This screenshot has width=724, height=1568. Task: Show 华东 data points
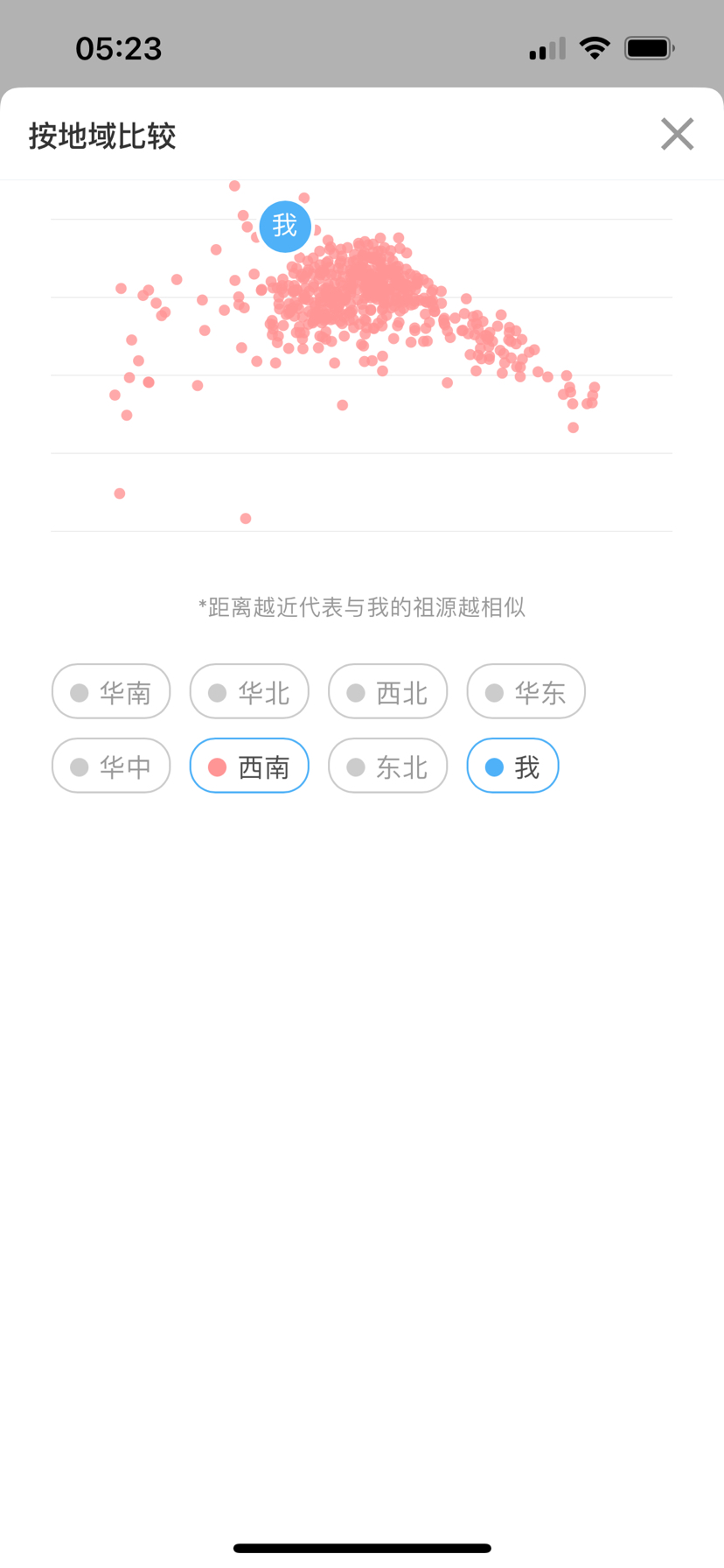tap(526, 692)
